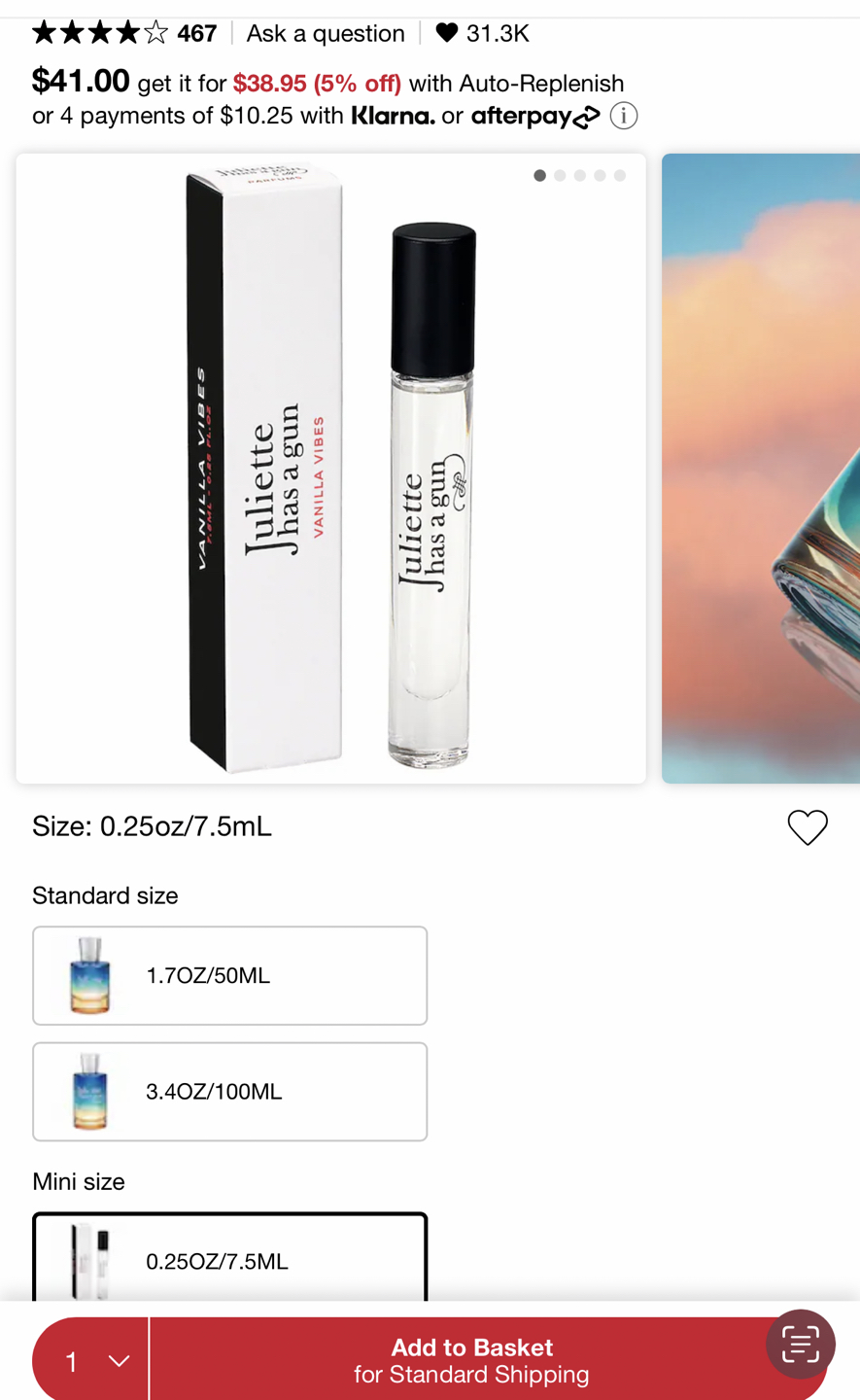860x1400 pixels.
Task: Open the quantity dropdown showing 1
Action: coord(91,1360)
